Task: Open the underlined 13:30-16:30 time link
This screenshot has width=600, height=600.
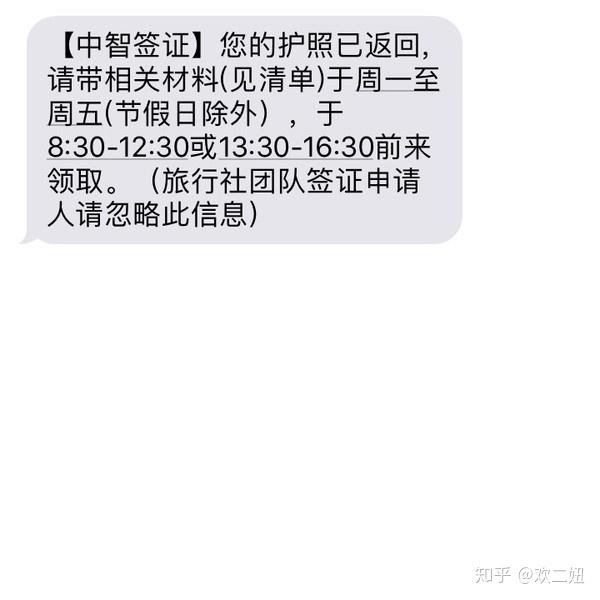Action: 295,147
